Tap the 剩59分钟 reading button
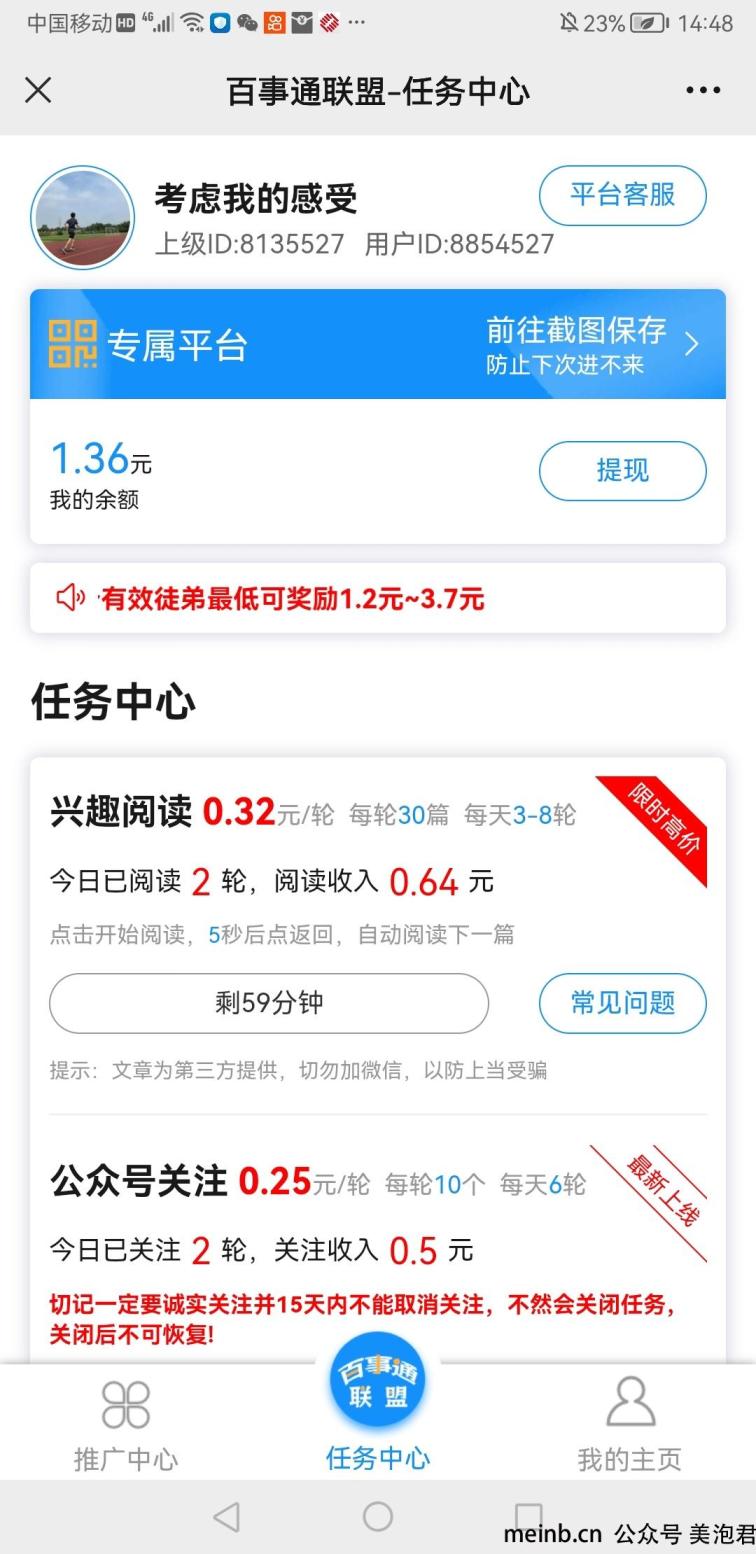The image size is (756, 1554). [x=269, y=1003]
